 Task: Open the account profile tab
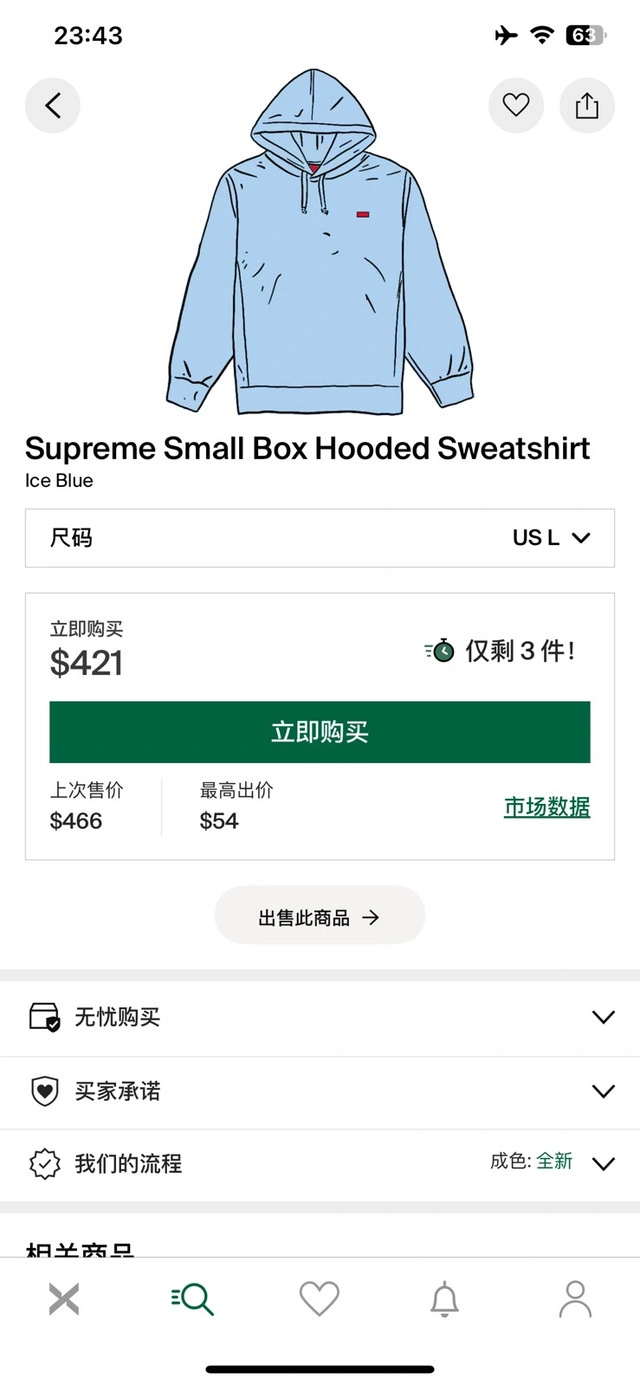point(575,1299)
